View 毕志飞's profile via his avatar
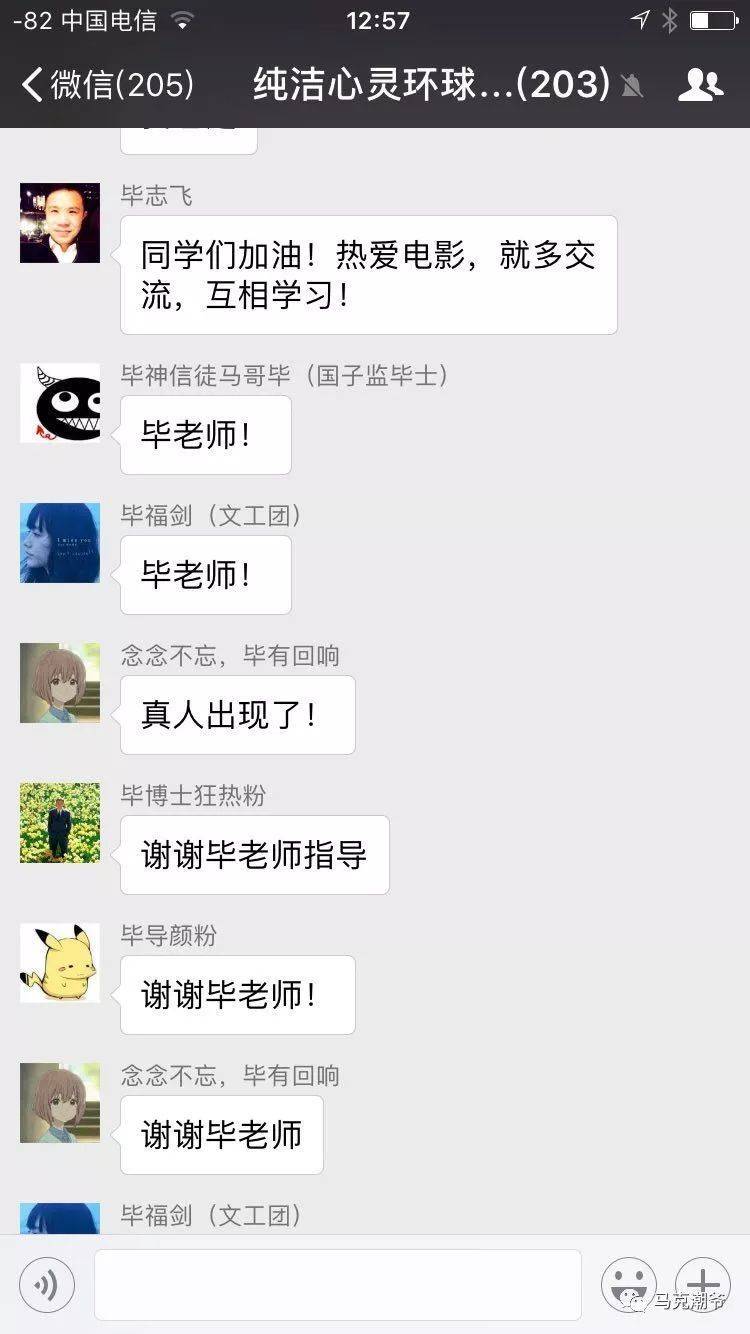This screenshot has height=1334, width=750. pyautogui.click(x=60, y=223)
